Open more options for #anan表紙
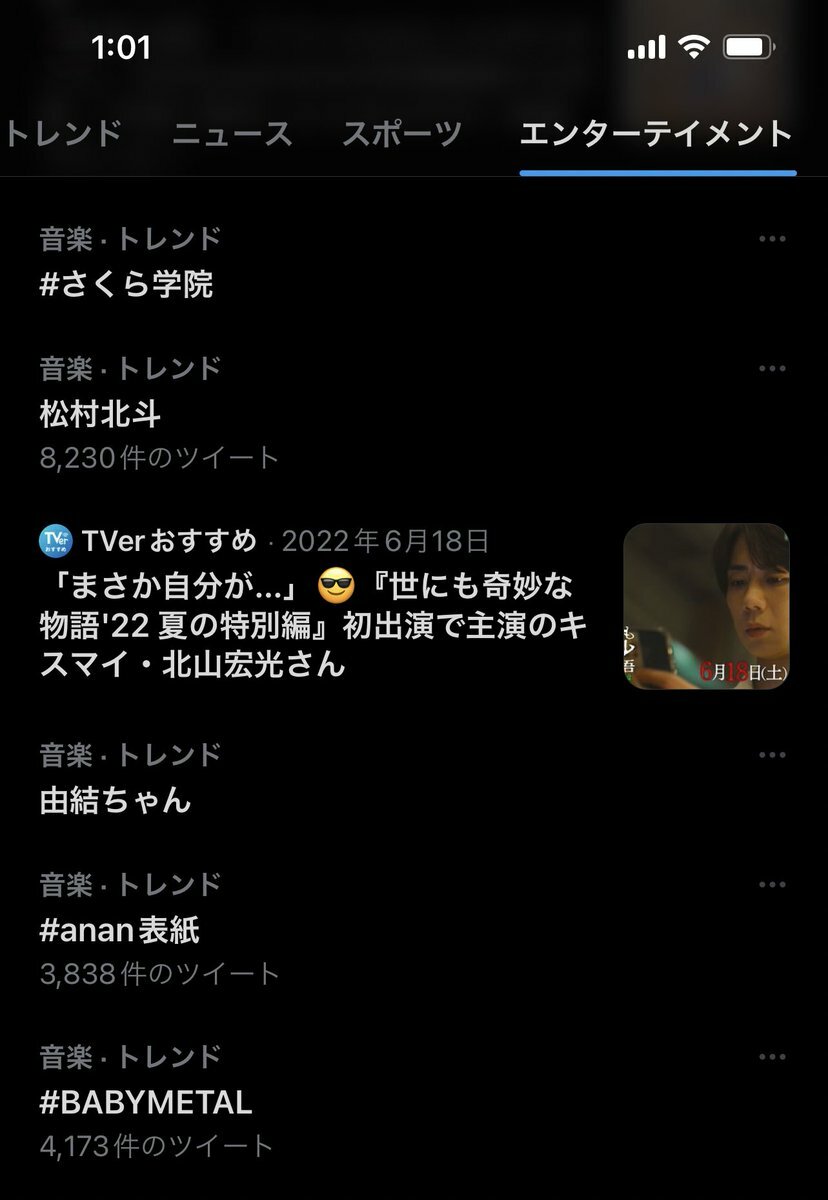 tap(772, 885)
